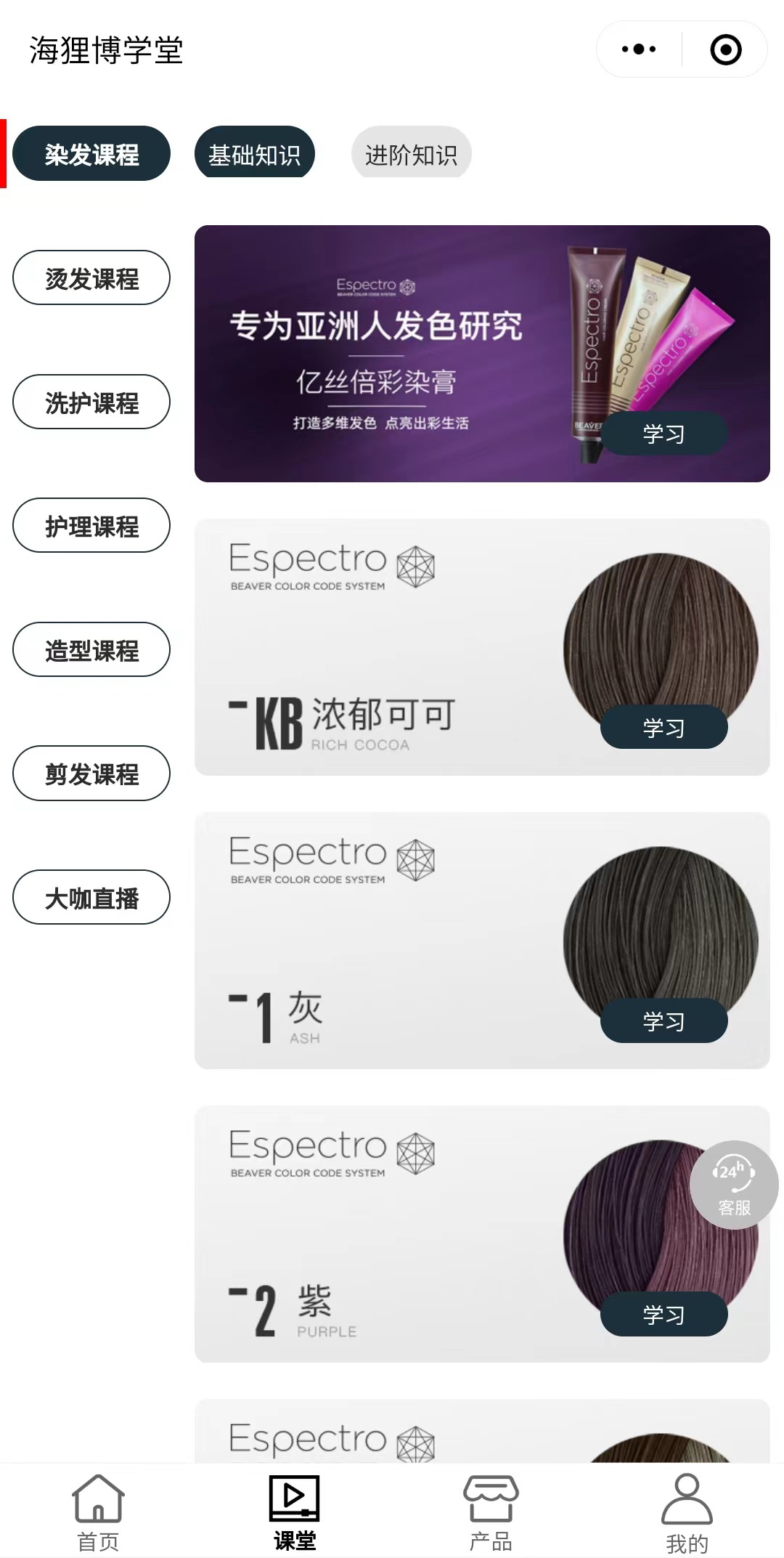Contact 24h 客服 customer service
784x1558 pixels.
(734, 1185)
